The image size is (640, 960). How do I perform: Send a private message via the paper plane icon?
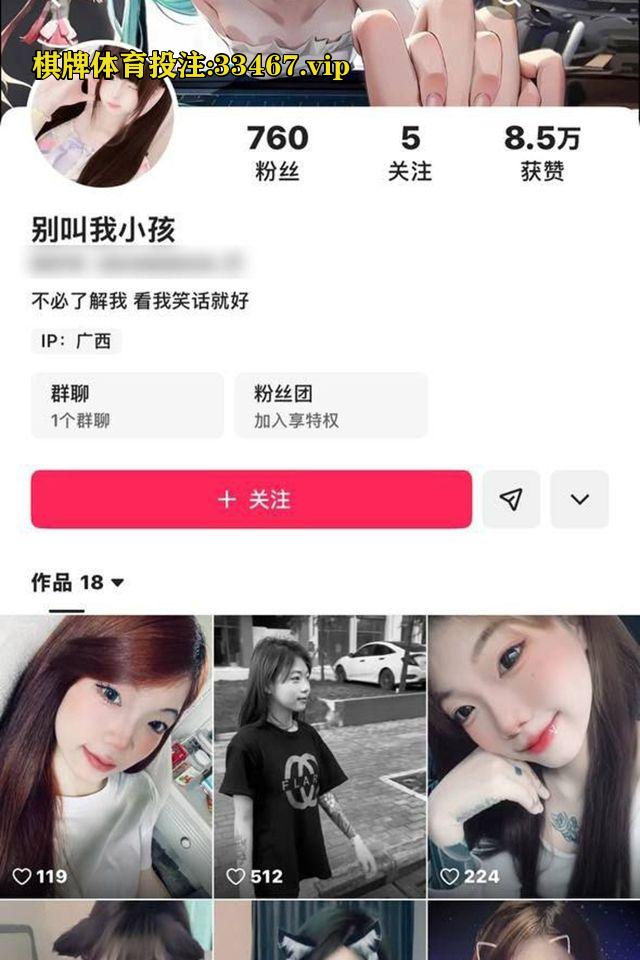coord(511,499)
